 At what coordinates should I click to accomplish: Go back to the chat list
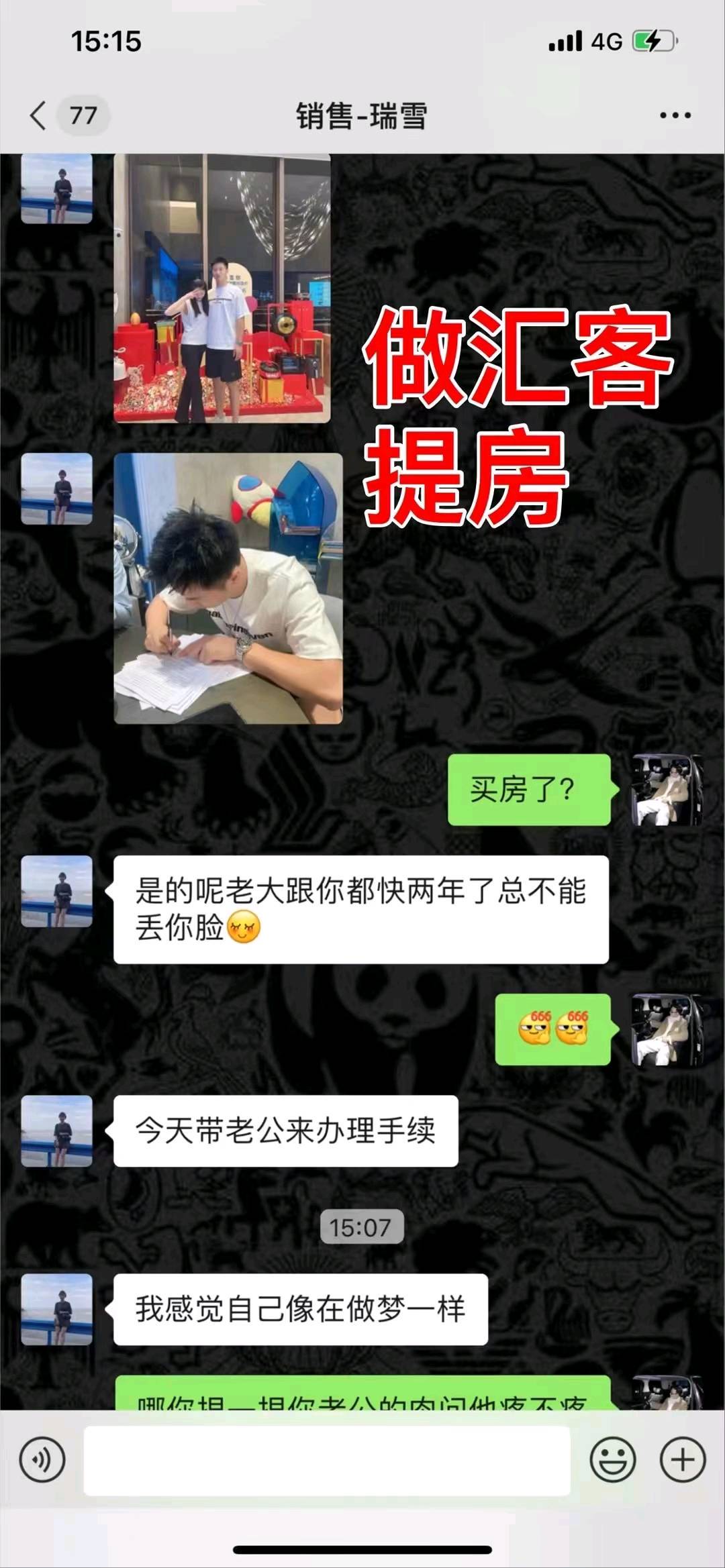tap(39, 115)
